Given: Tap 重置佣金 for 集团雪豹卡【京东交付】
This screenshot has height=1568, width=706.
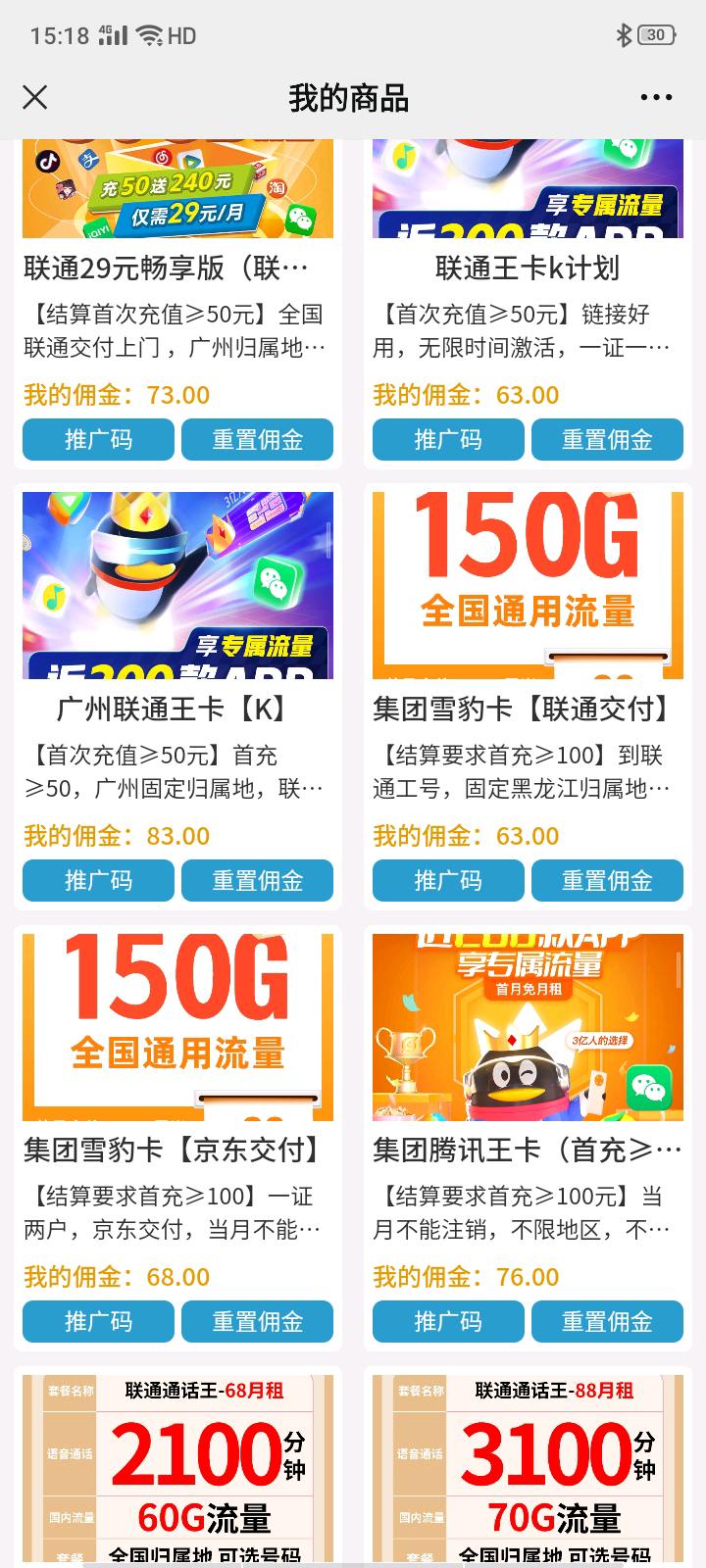Looking at the screenshot, I should click(257, 1321).
